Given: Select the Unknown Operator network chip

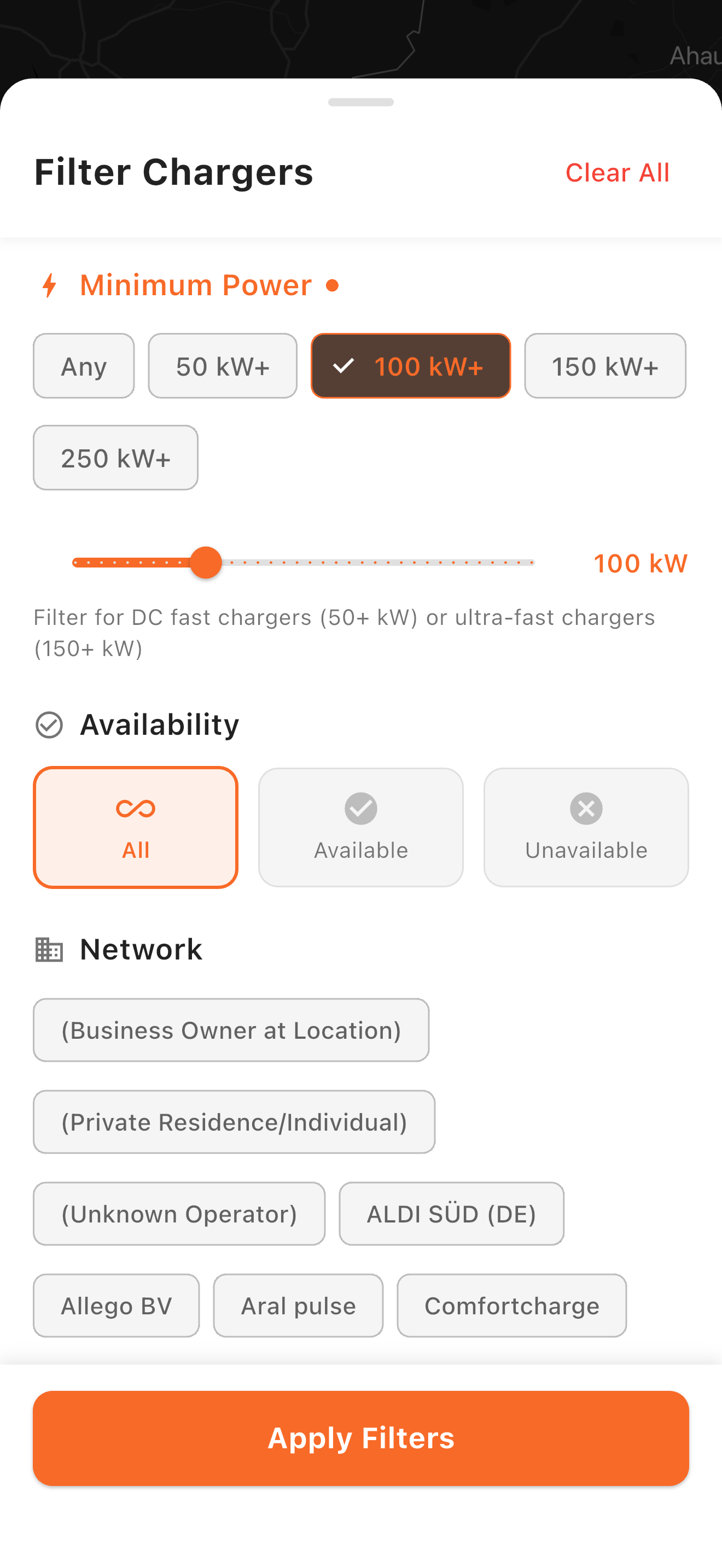Looking at the screenshot, I should pos(179,1214).
